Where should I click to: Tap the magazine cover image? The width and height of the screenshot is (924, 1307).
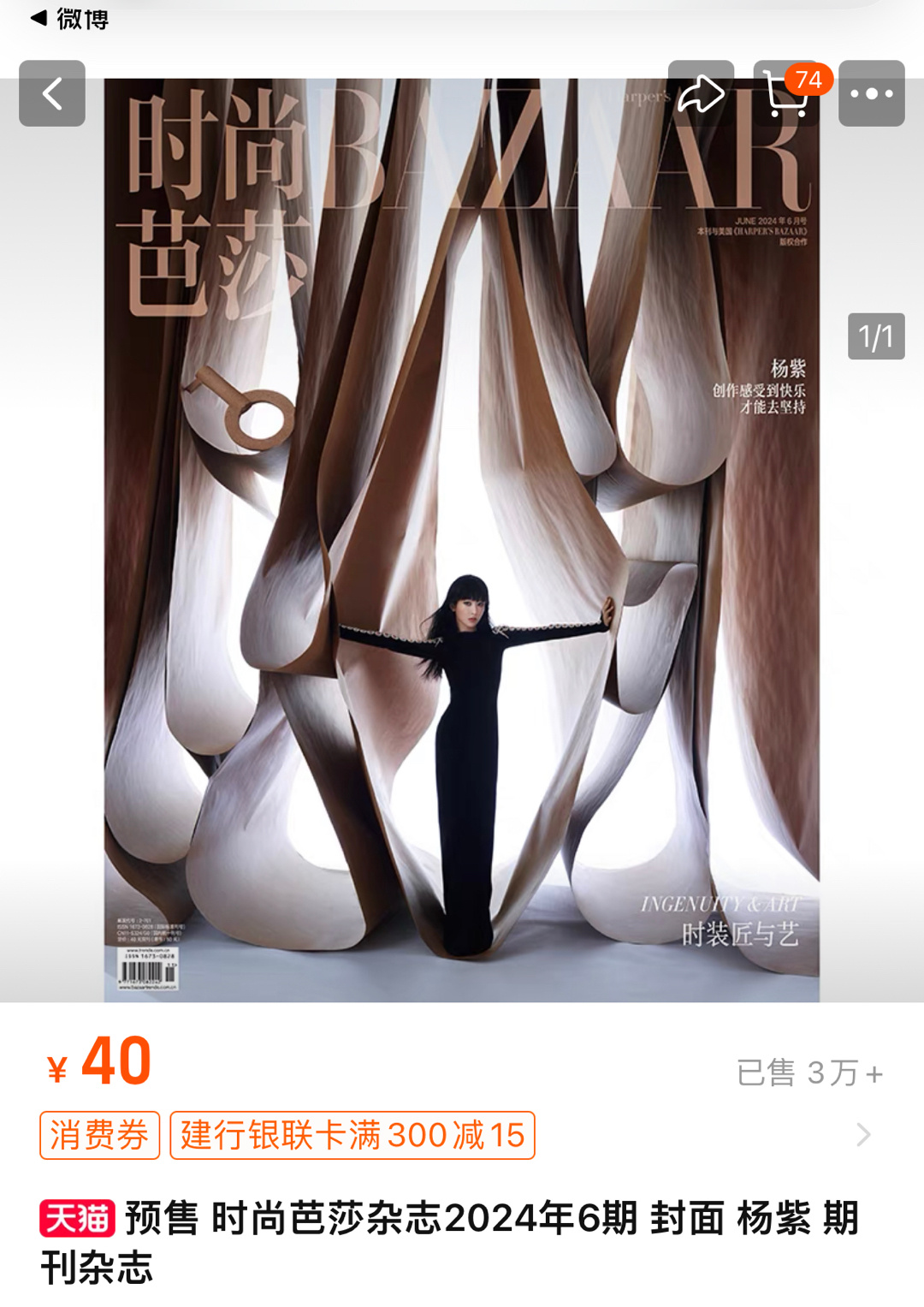point(462,556)
